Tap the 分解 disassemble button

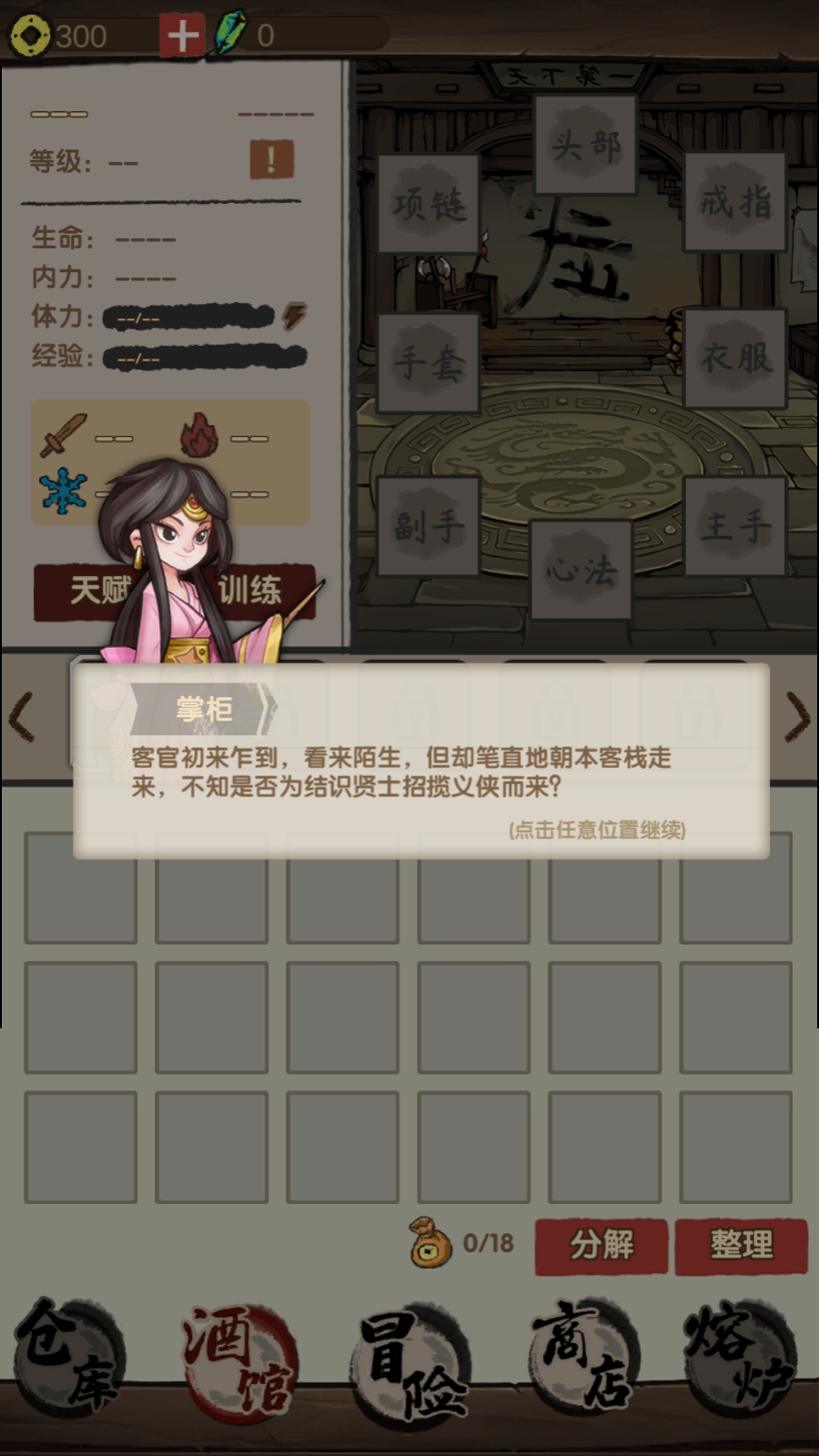click(602, 1245)
